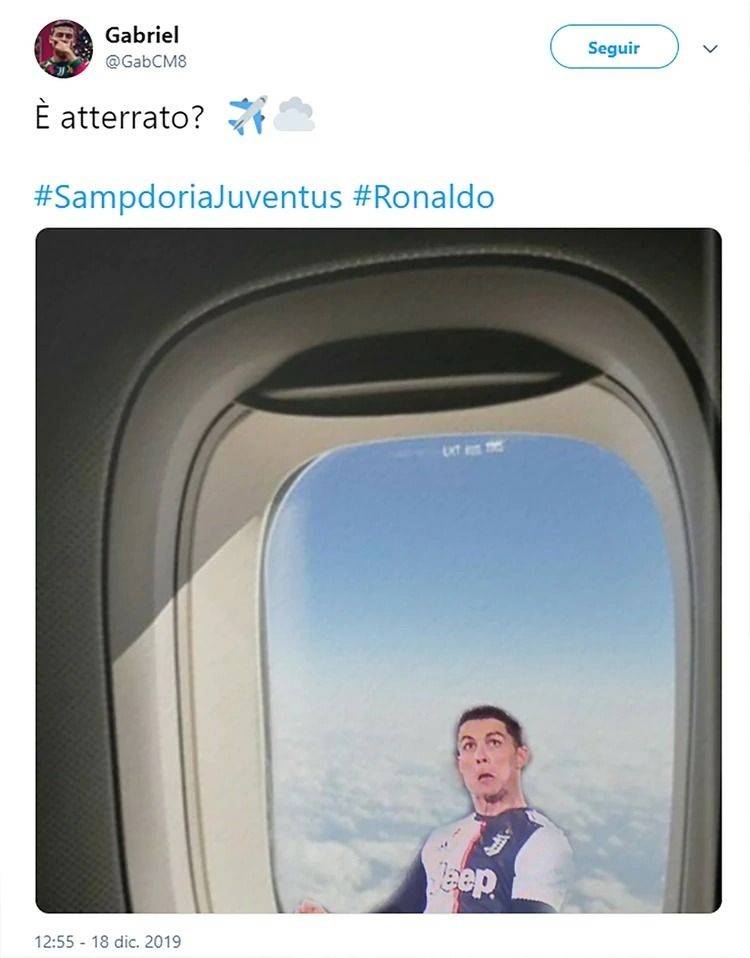Follow Gabriel with the Seguir button

click(x=613, y=47)
